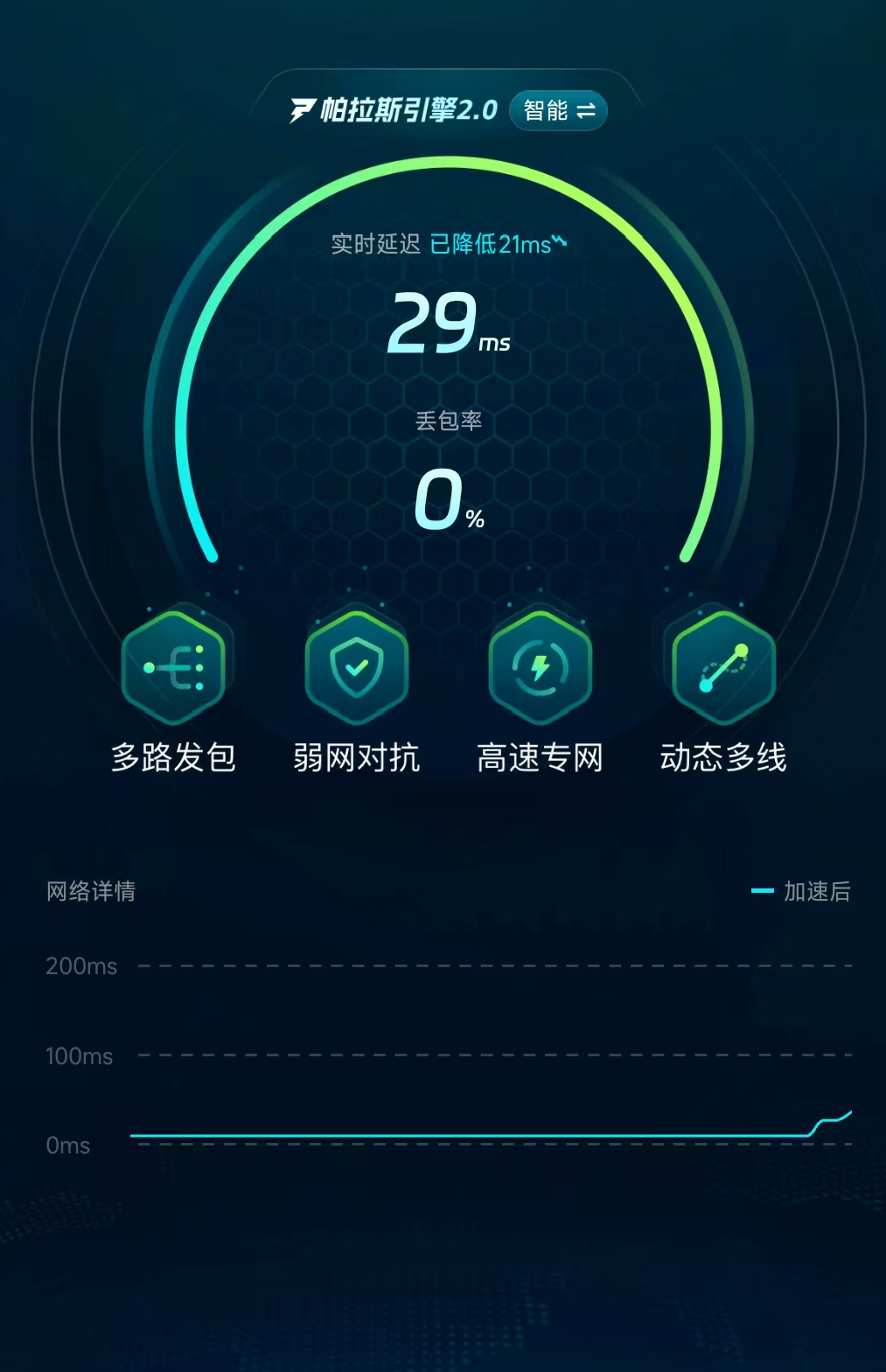Open the 弱网对抗 feature
Image resolution: width=886 pixels, height=1372 pixels.
(357, 668)
